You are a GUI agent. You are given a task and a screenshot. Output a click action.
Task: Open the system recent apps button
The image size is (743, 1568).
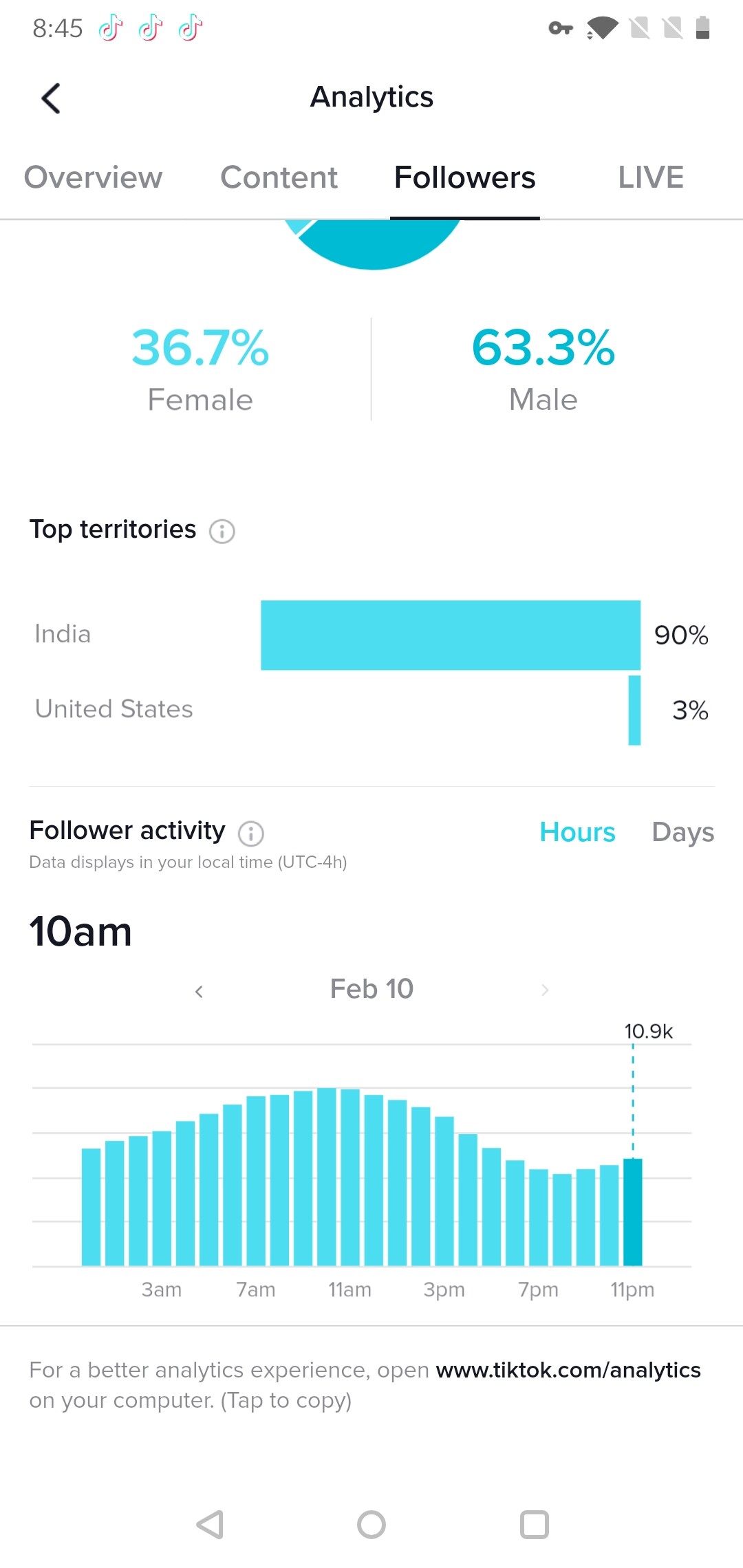(x=535, y=1524)
